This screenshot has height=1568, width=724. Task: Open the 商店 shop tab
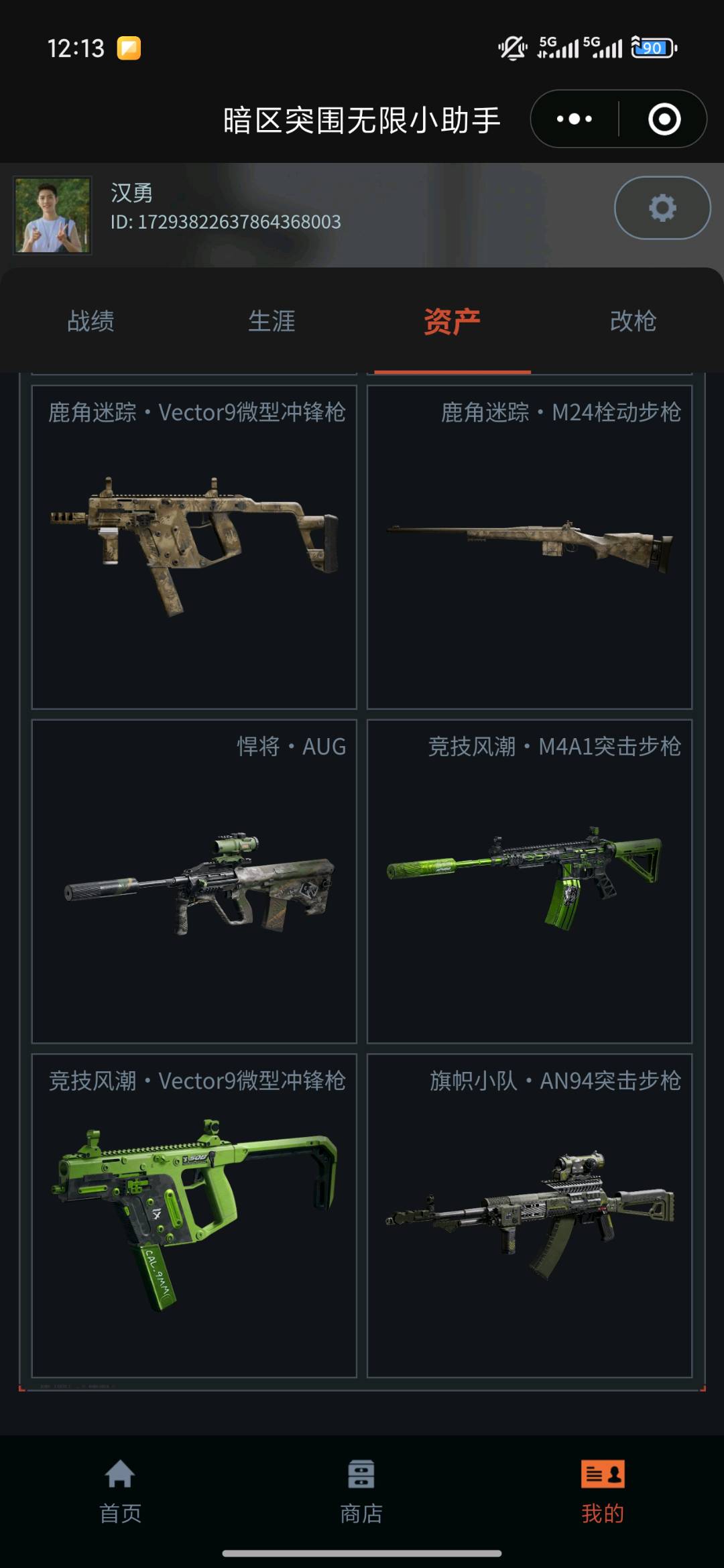pos(361,1492)
